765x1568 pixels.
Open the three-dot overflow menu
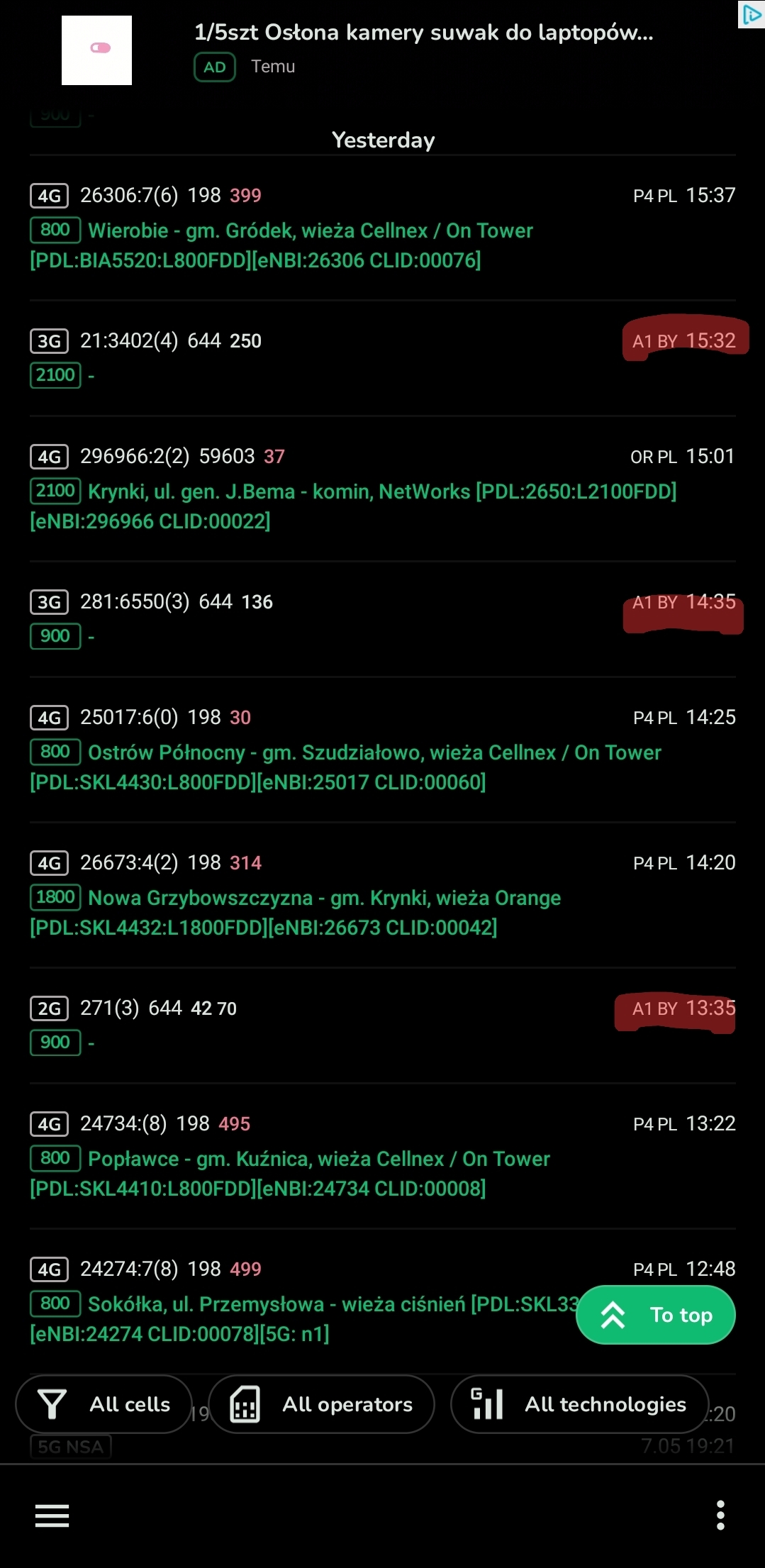coord(720,1516)
